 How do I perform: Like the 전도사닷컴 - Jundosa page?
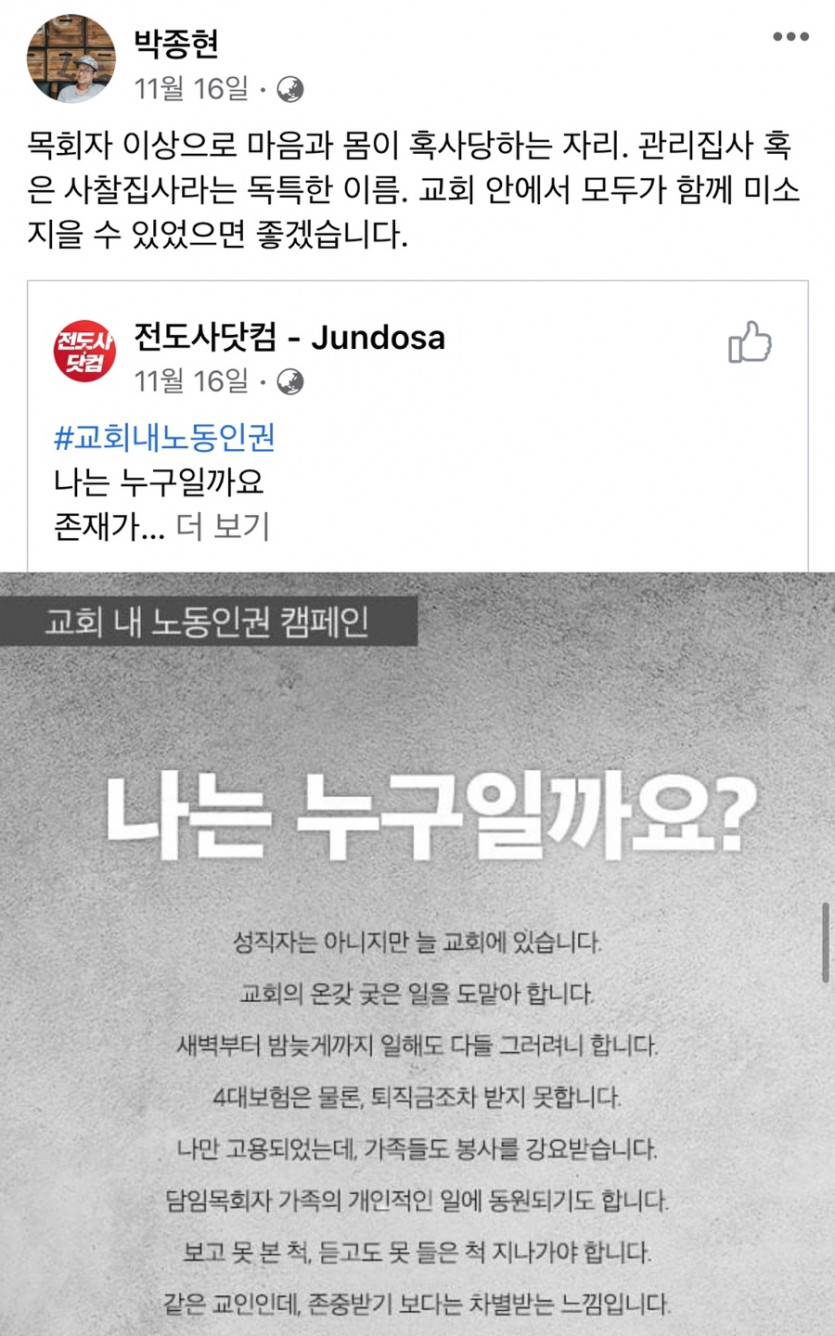750,344
